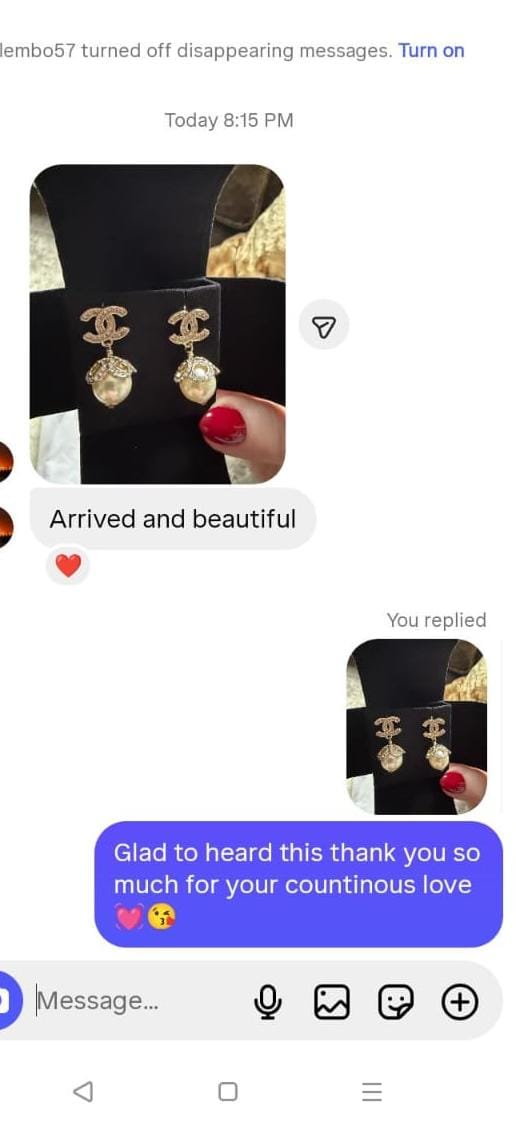
Task: Go back using the system back button
Action: pos(84,1093)
